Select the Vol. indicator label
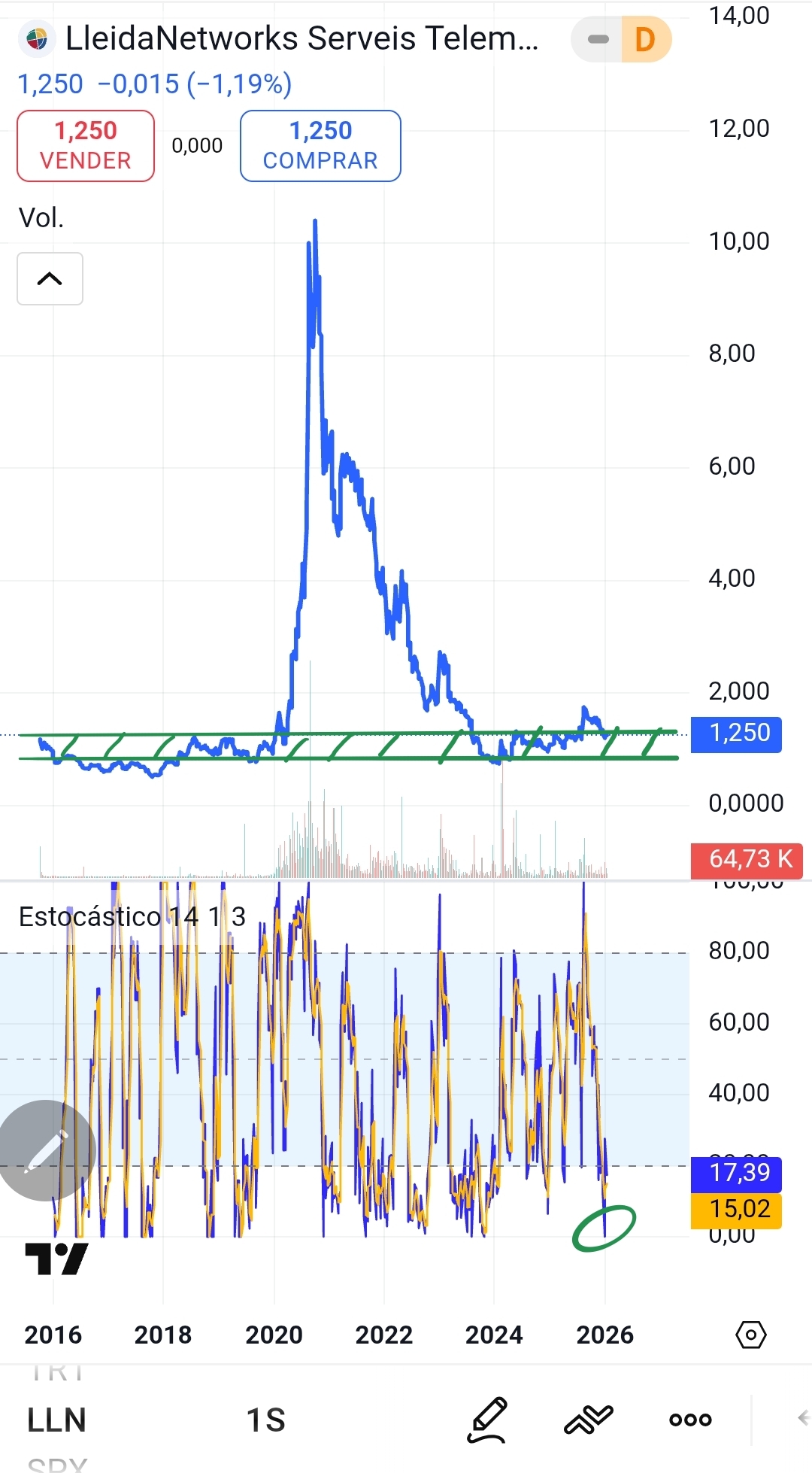The width and height of the screenshot is (812, 1473). click(41, 218)
